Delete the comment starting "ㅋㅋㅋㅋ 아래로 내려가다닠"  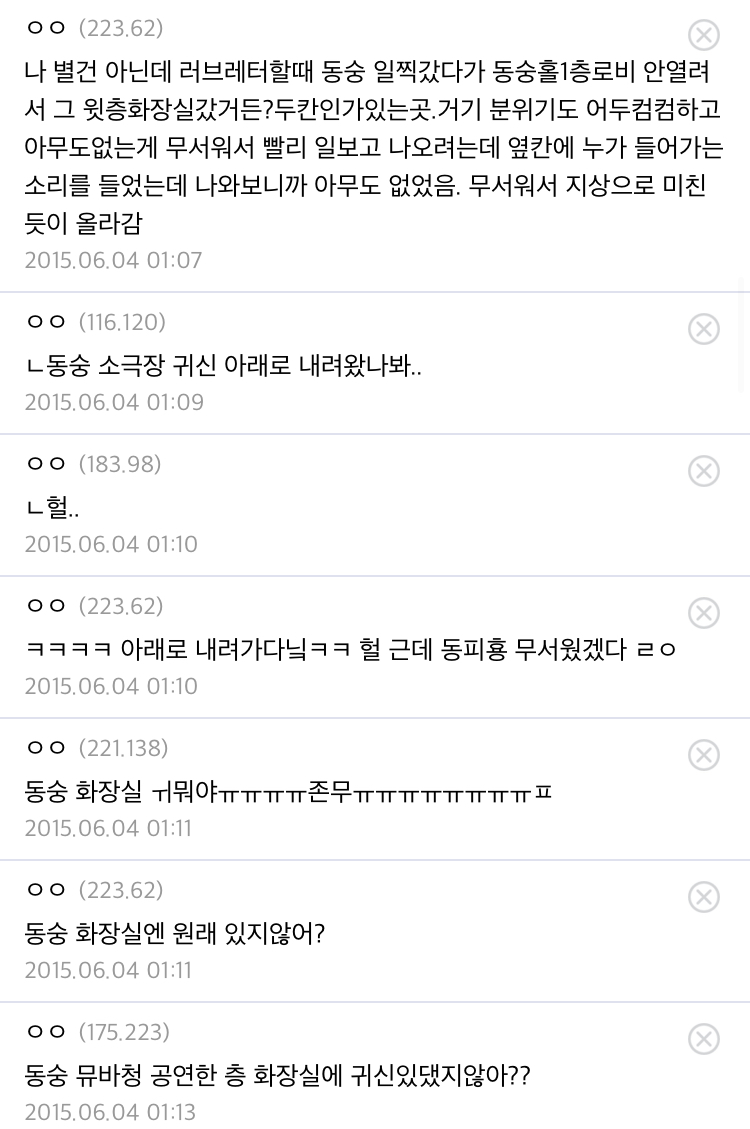tap(704, 613)
